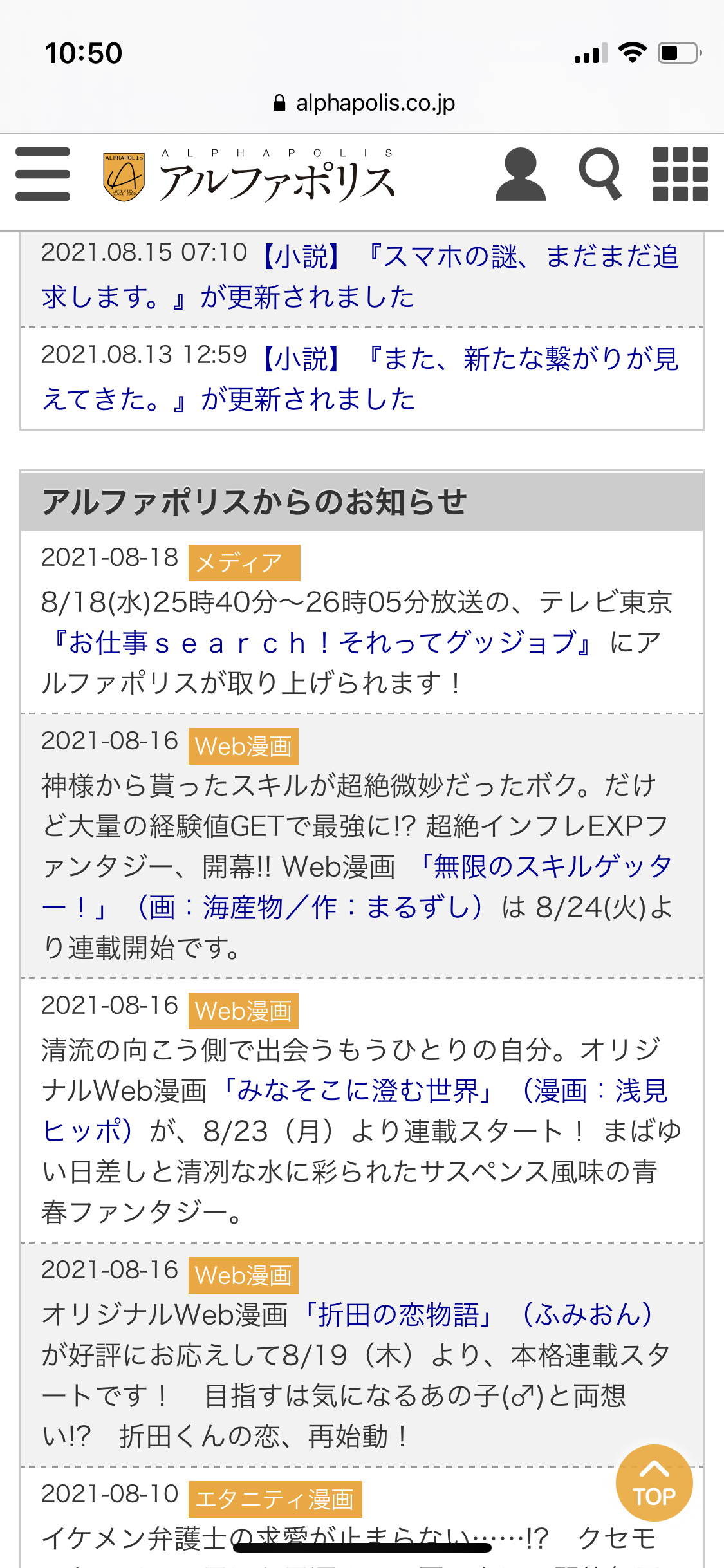Open the search magnifier
724x1568 pixels.
(600, 174)
